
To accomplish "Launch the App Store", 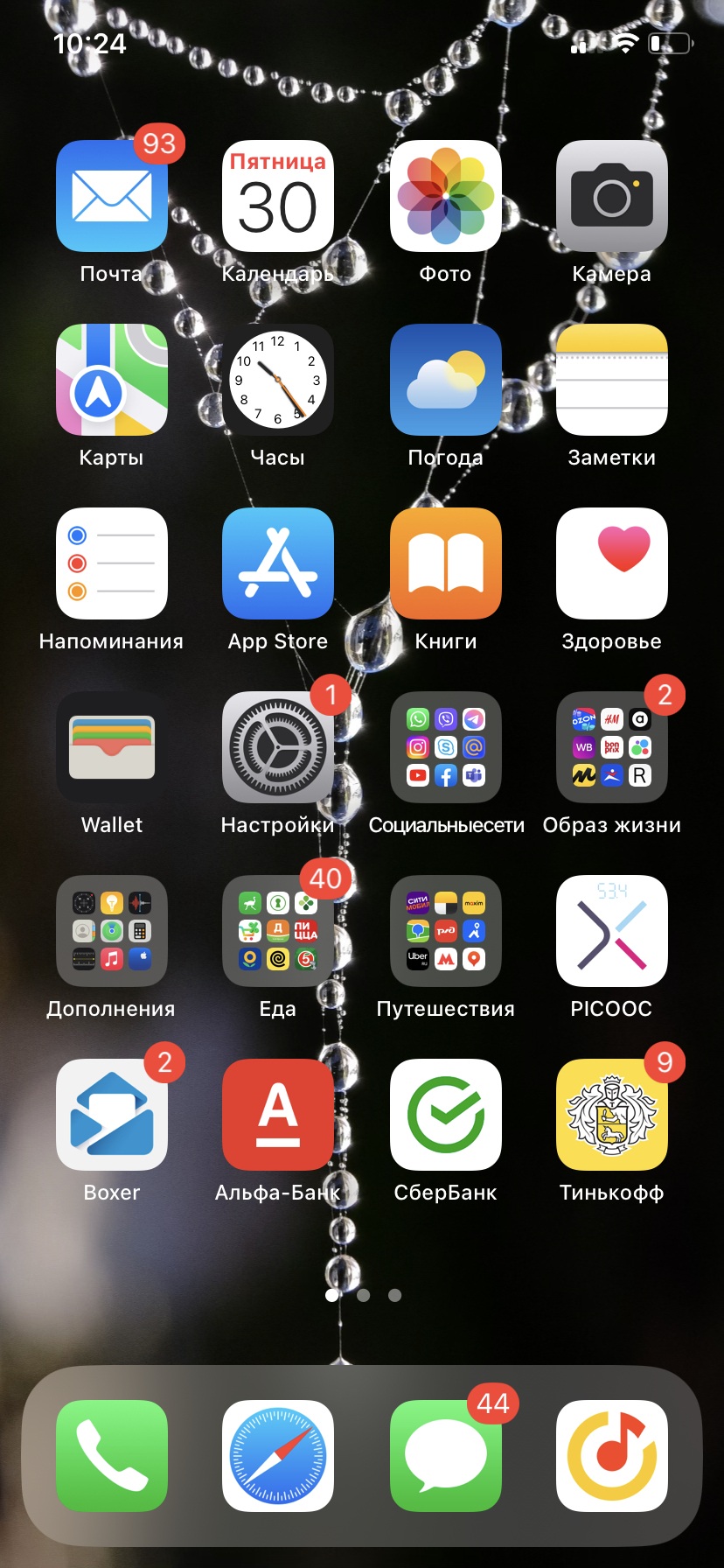I will click(278, 563).
